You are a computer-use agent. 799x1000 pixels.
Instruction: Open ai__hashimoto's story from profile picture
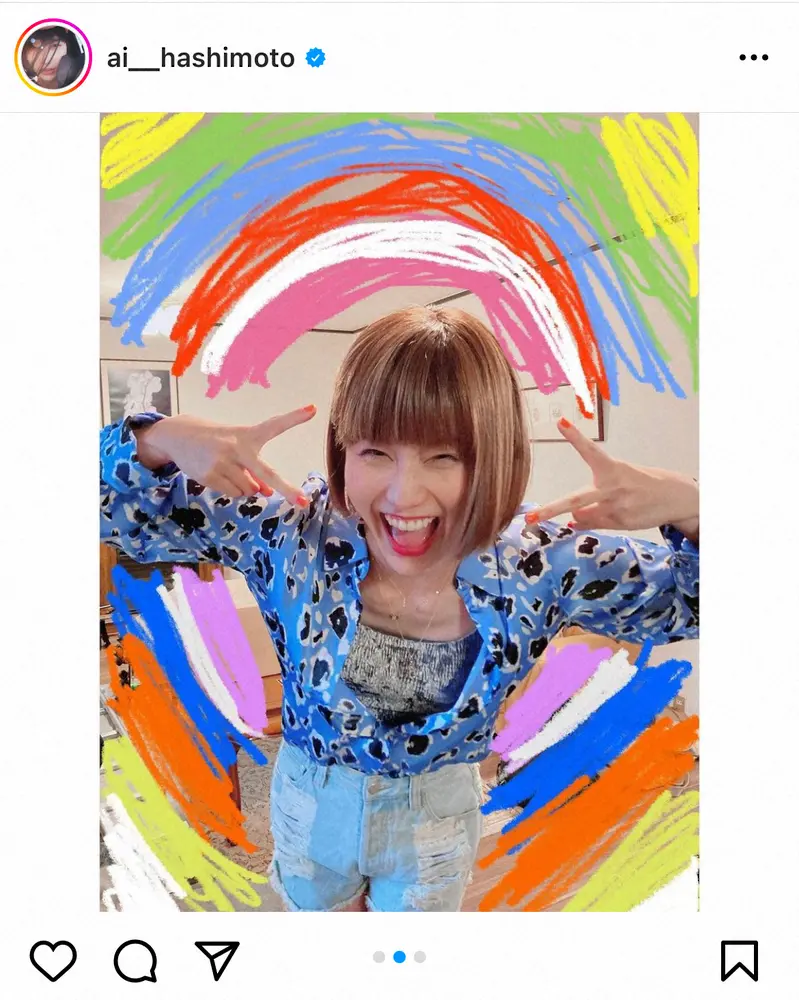point(52,57)
